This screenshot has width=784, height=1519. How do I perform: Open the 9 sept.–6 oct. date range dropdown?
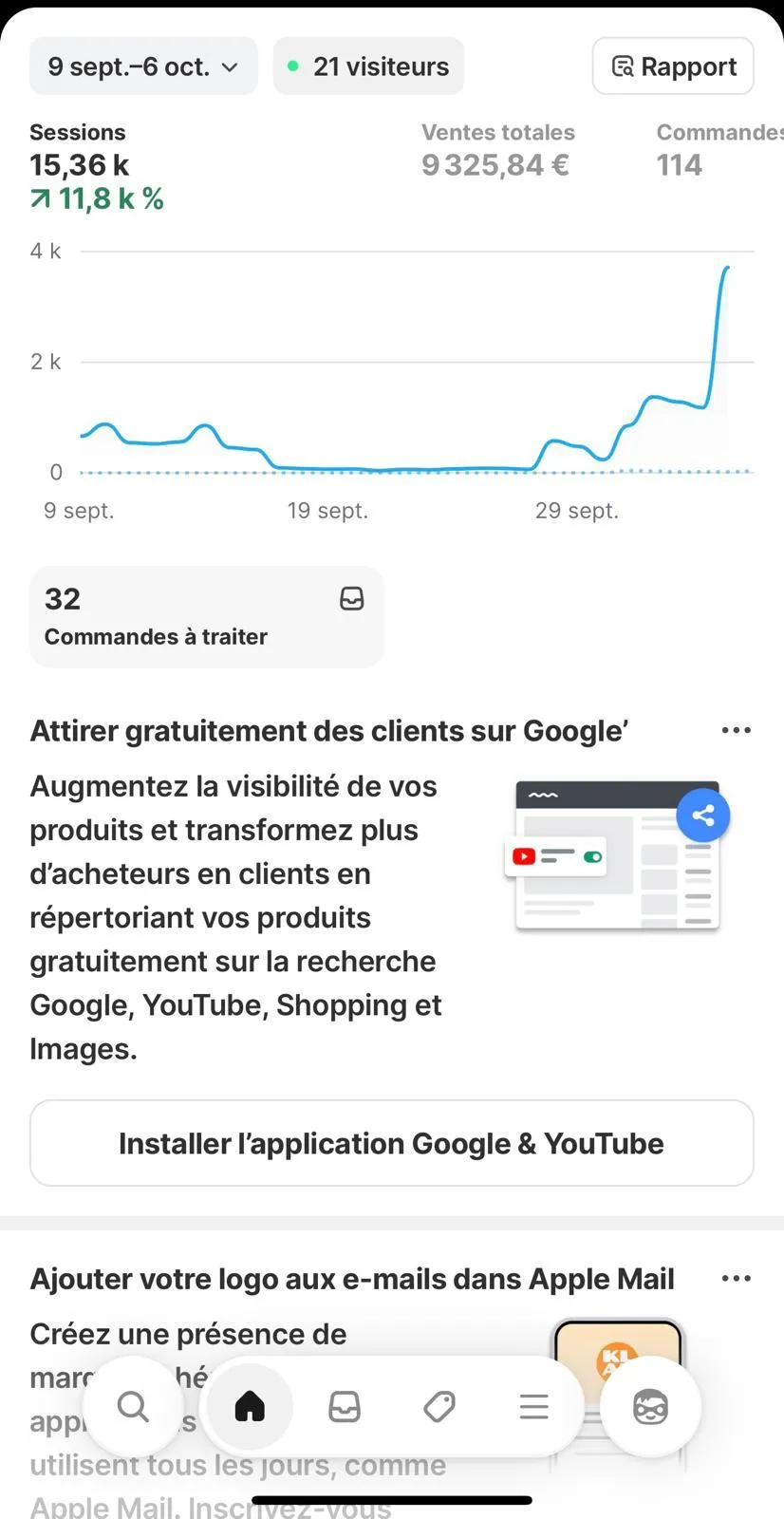(x=143, y=66)
